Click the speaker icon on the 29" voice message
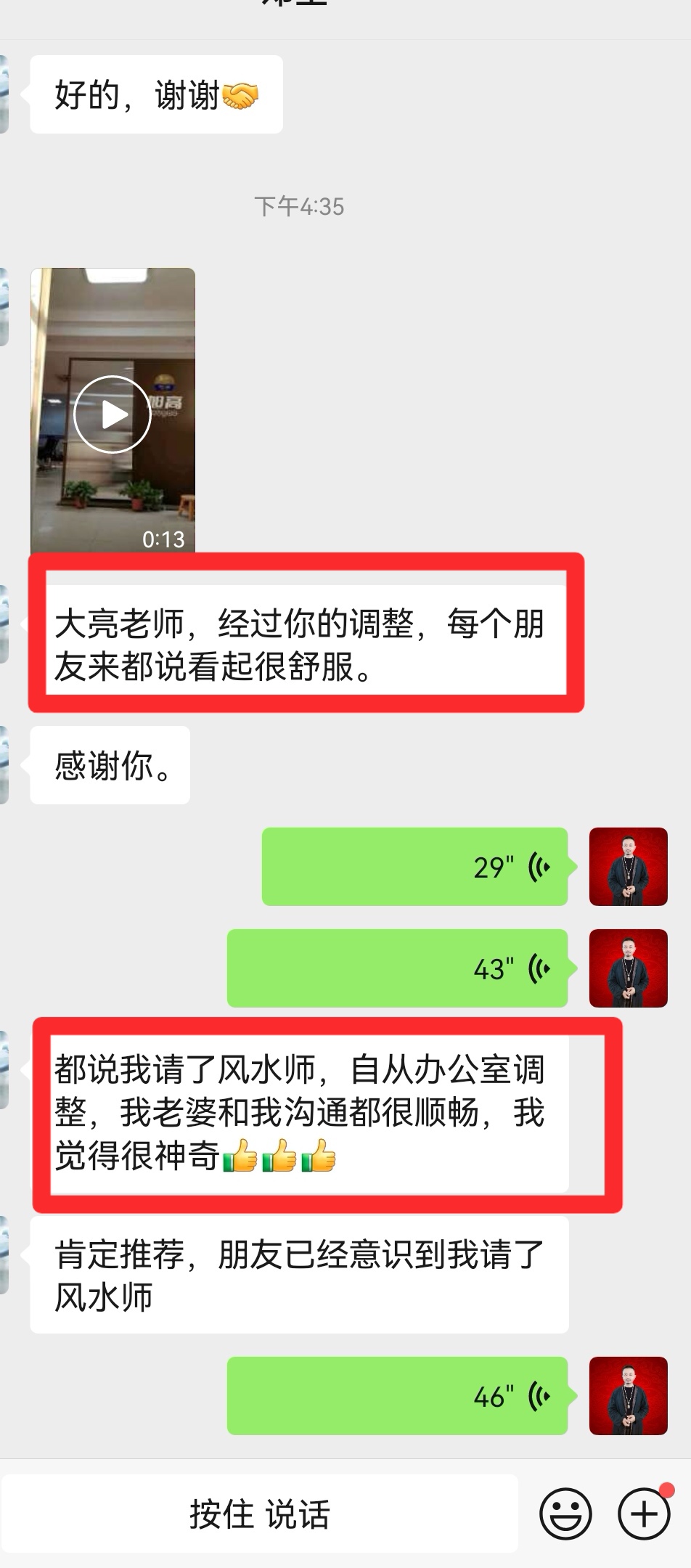This screenshot has height=1568, width=691. 538,865
